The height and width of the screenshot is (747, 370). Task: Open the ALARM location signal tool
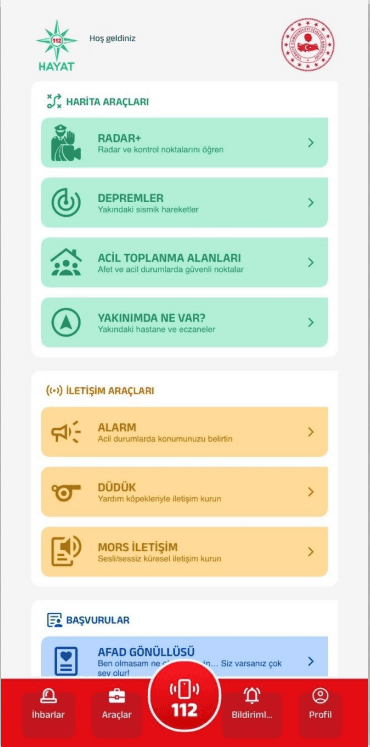coord(184,432)
